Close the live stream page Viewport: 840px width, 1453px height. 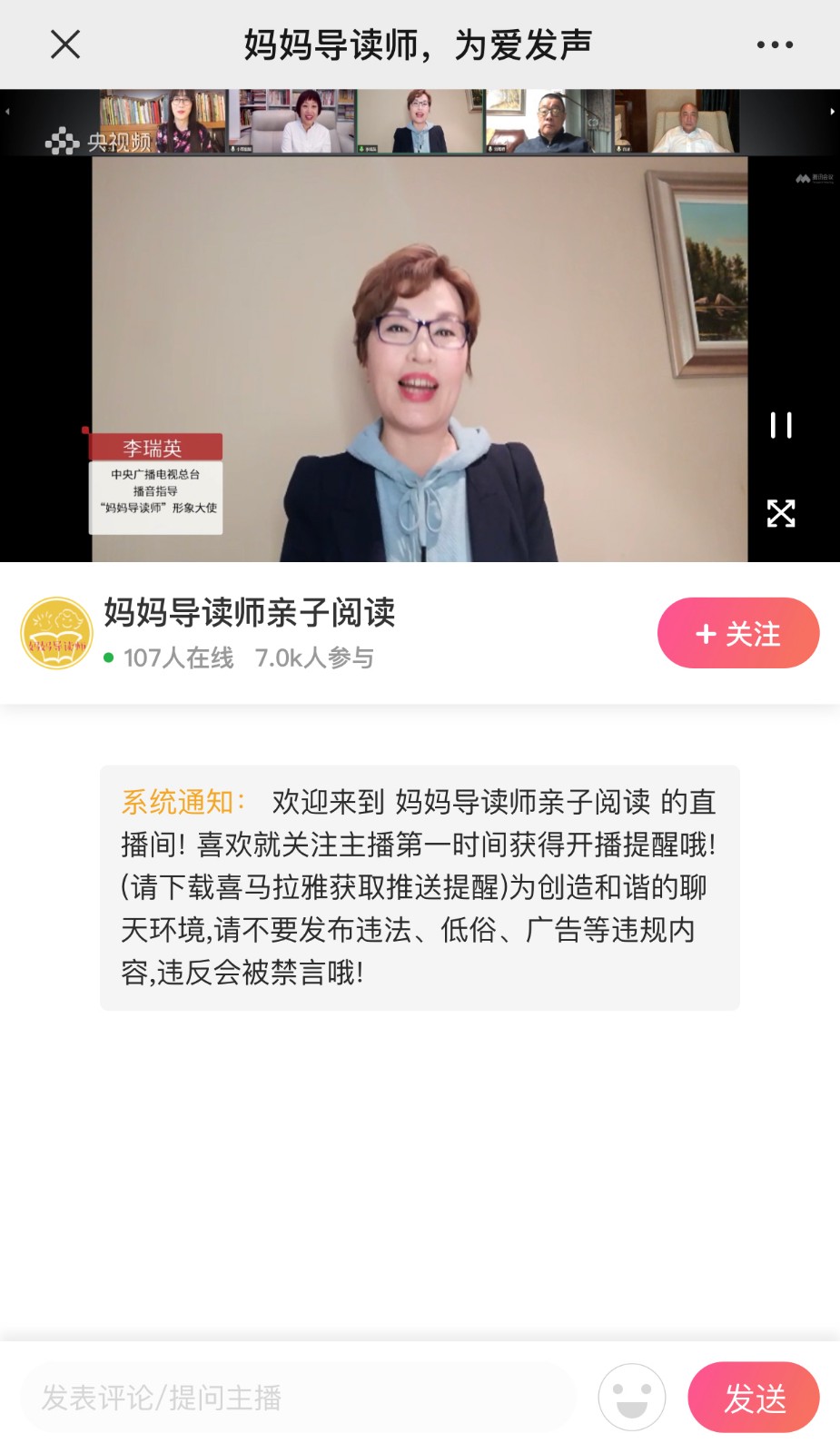tap(65, 44)
